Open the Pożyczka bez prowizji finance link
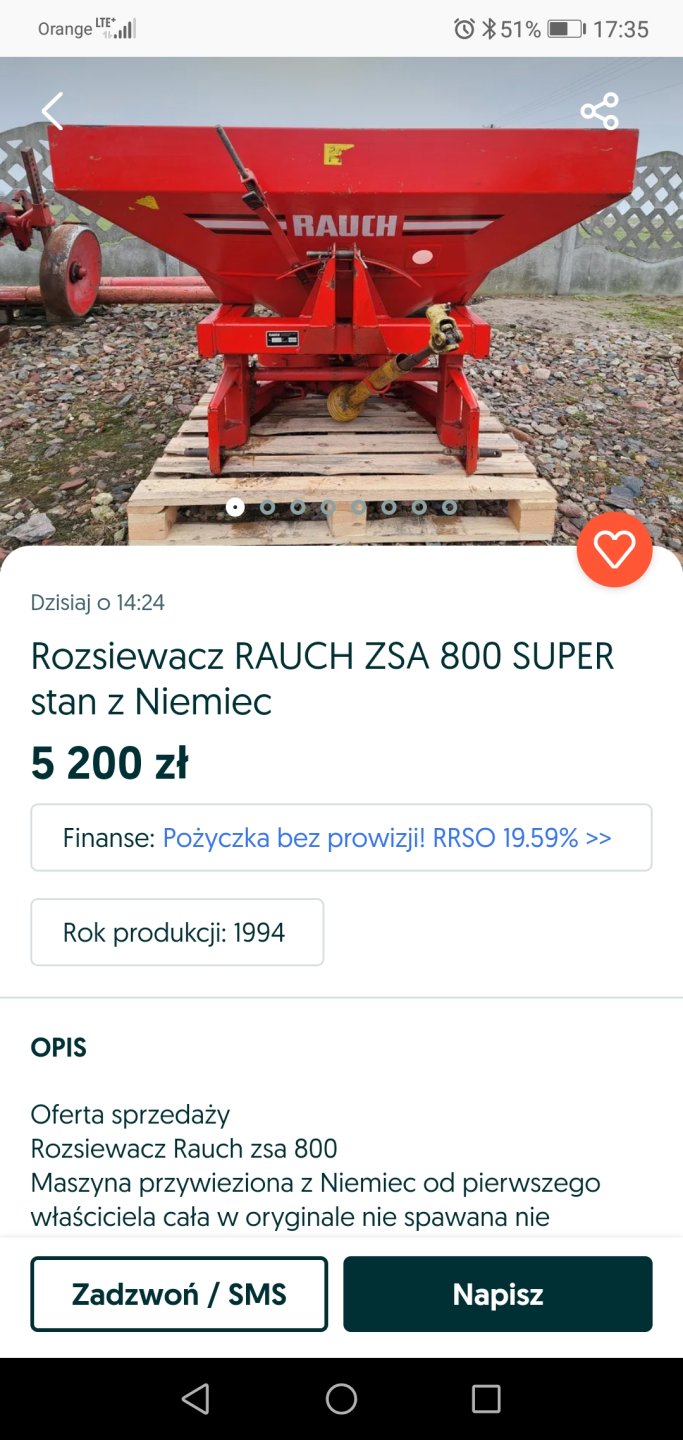 click(x=386, y=838)
